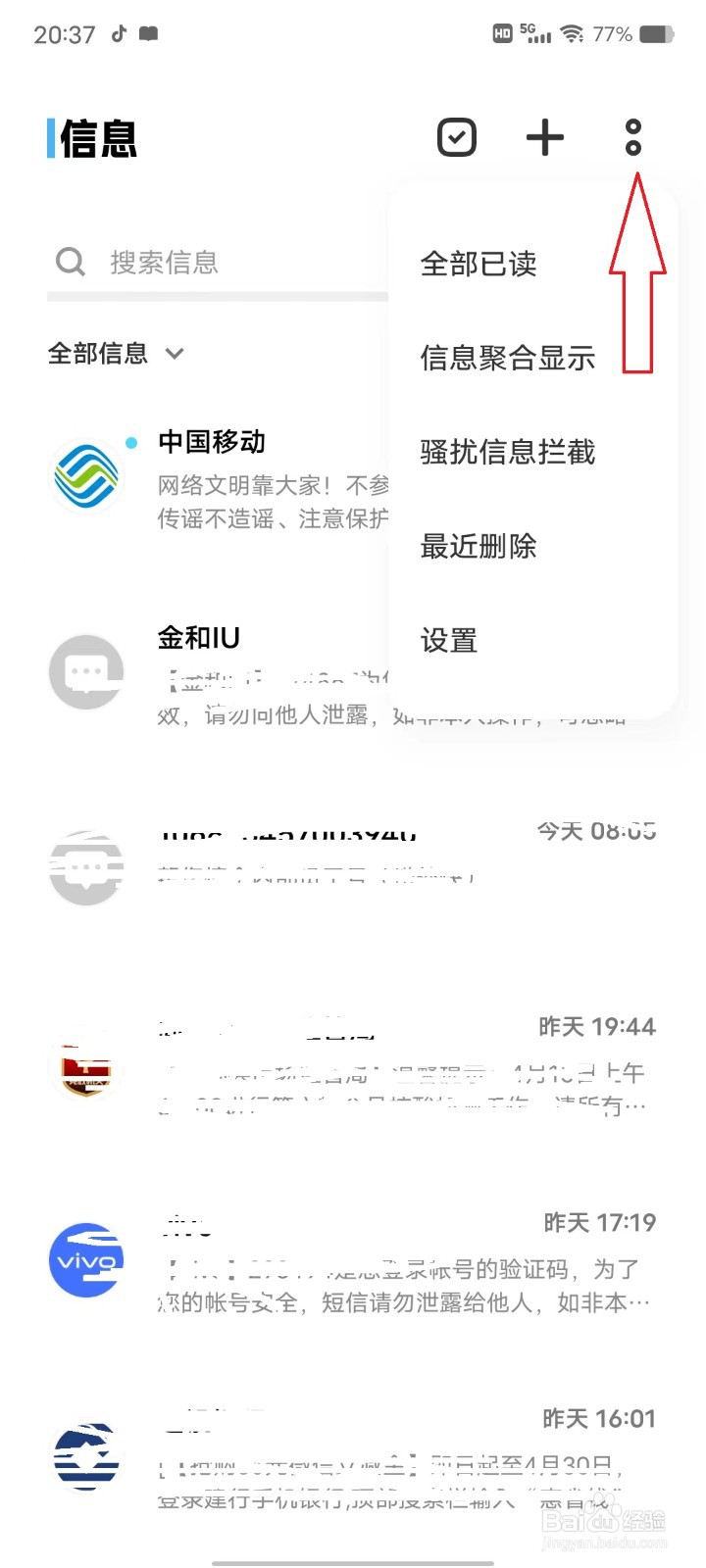Open the three-dot more options icon
This screenshot has height=1568, width=706.
coord(633,137)
